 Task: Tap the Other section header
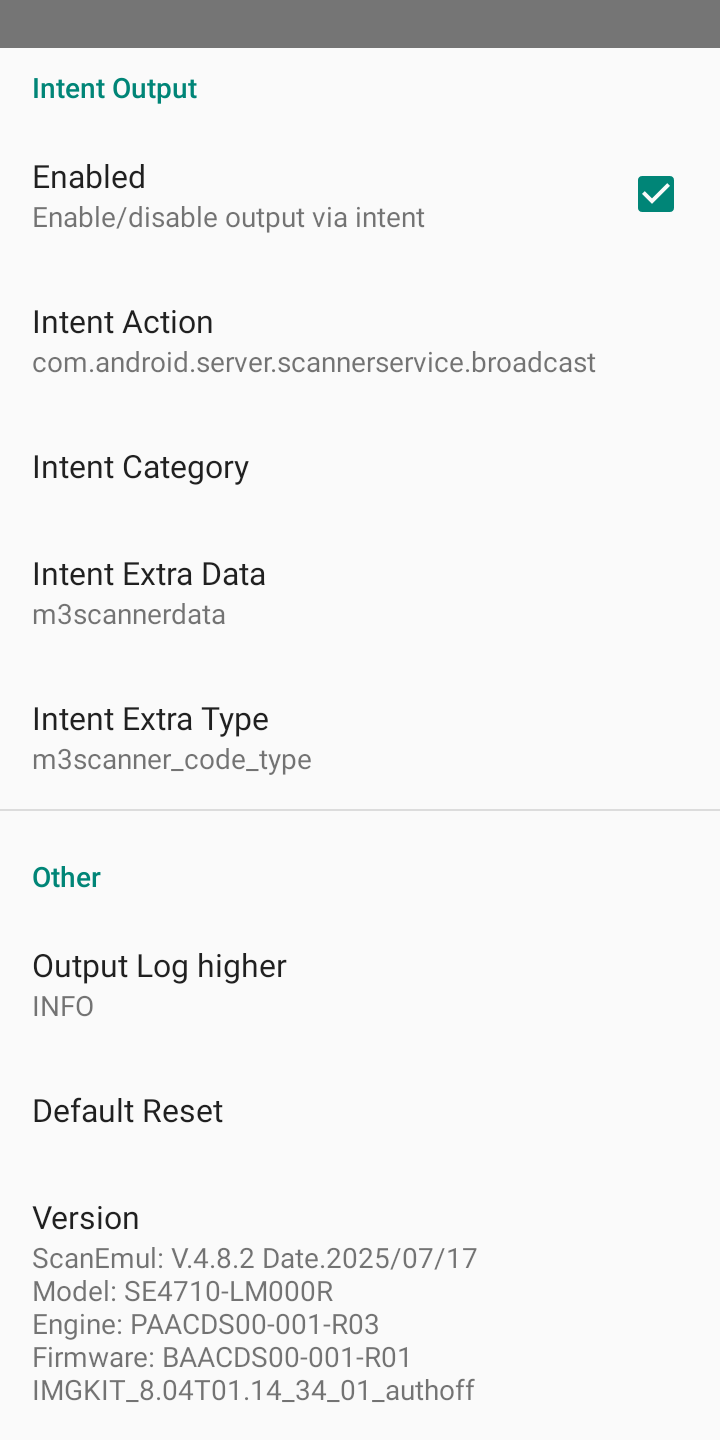coord(66,877)
